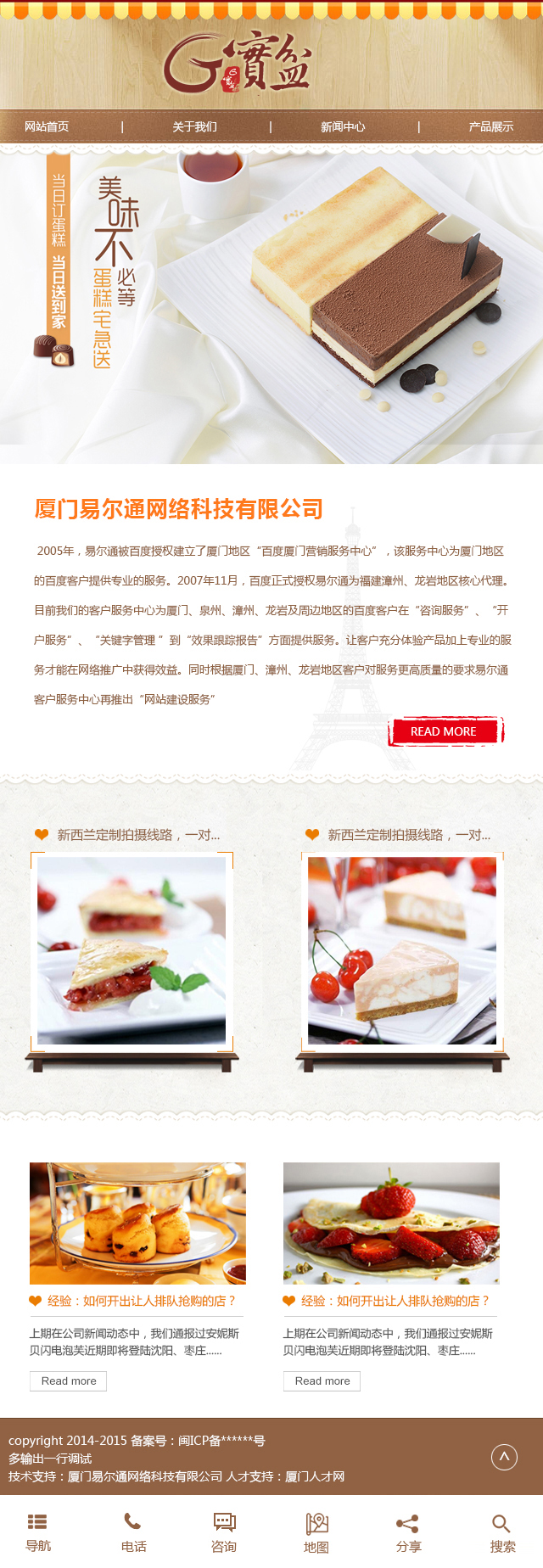The image size is (543, 1568).
Task: Tap Read more under the crepe article
Action: 322,1380
